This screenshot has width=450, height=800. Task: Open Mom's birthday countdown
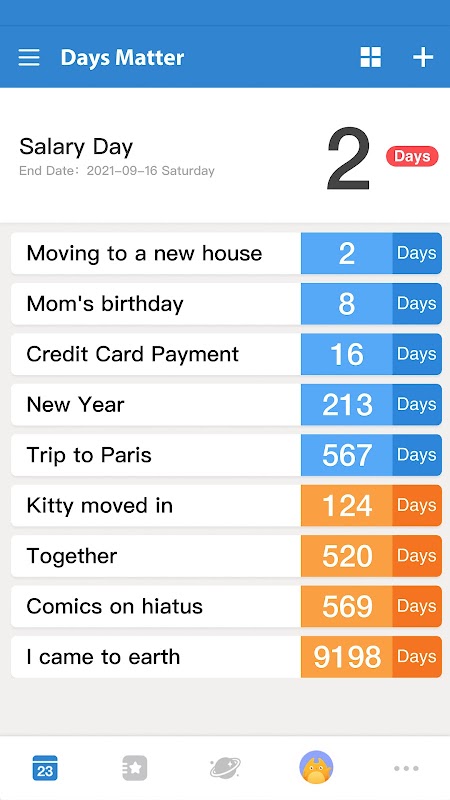(226, 304)
